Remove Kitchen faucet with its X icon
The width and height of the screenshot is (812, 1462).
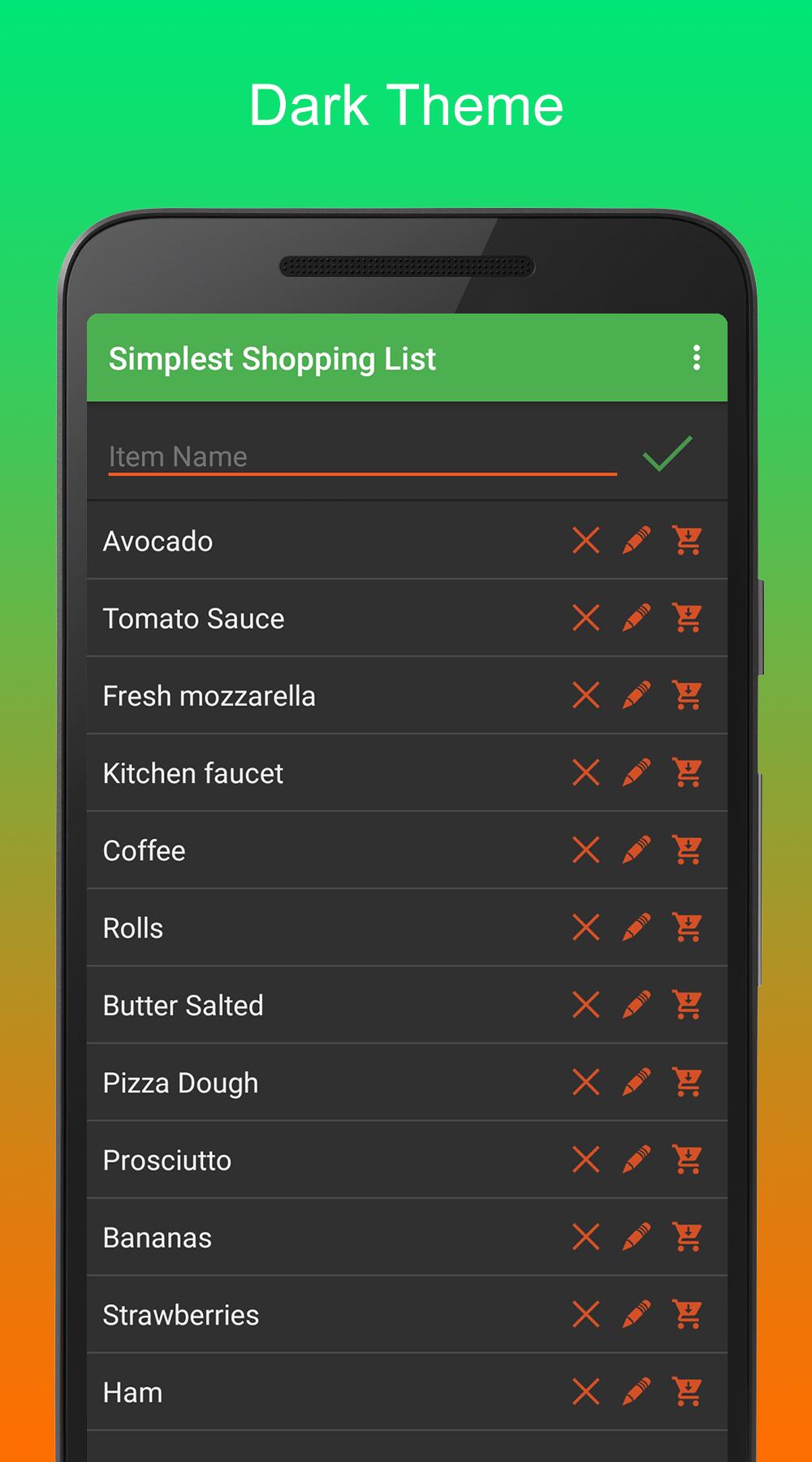tap(586, 772)
